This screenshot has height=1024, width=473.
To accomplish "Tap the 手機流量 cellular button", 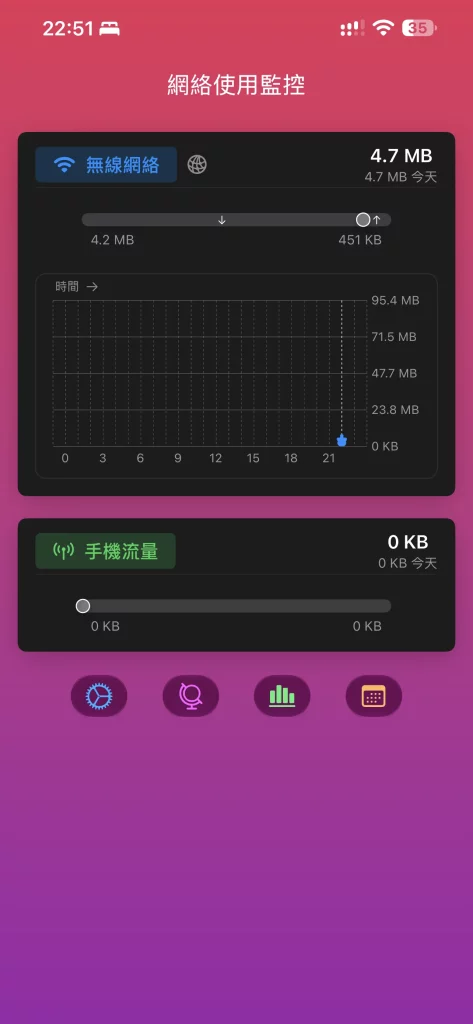I will (x=105, y=551).
